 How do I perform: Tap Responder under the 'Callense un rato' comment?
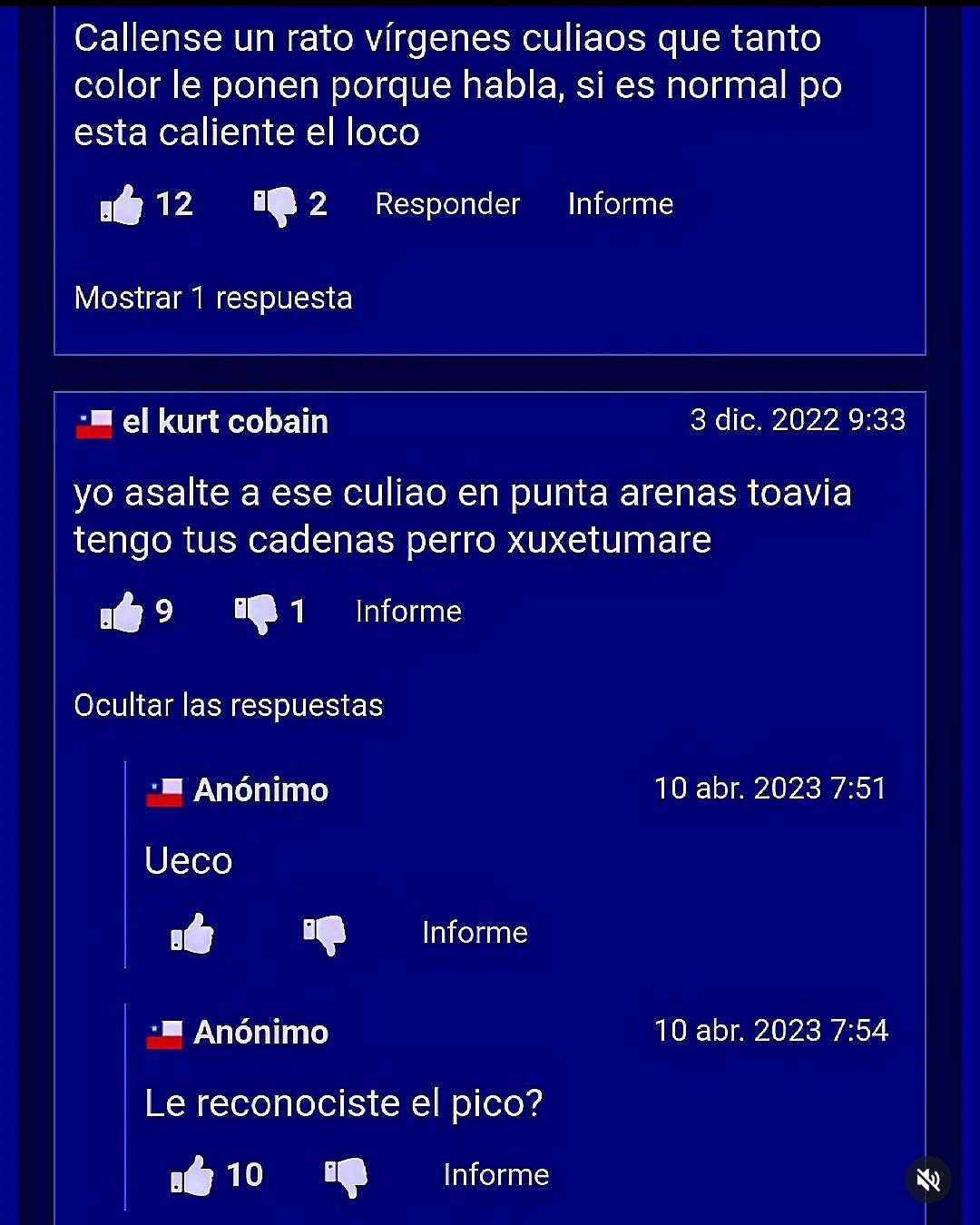pyautogui.click(x=447, y=204)
